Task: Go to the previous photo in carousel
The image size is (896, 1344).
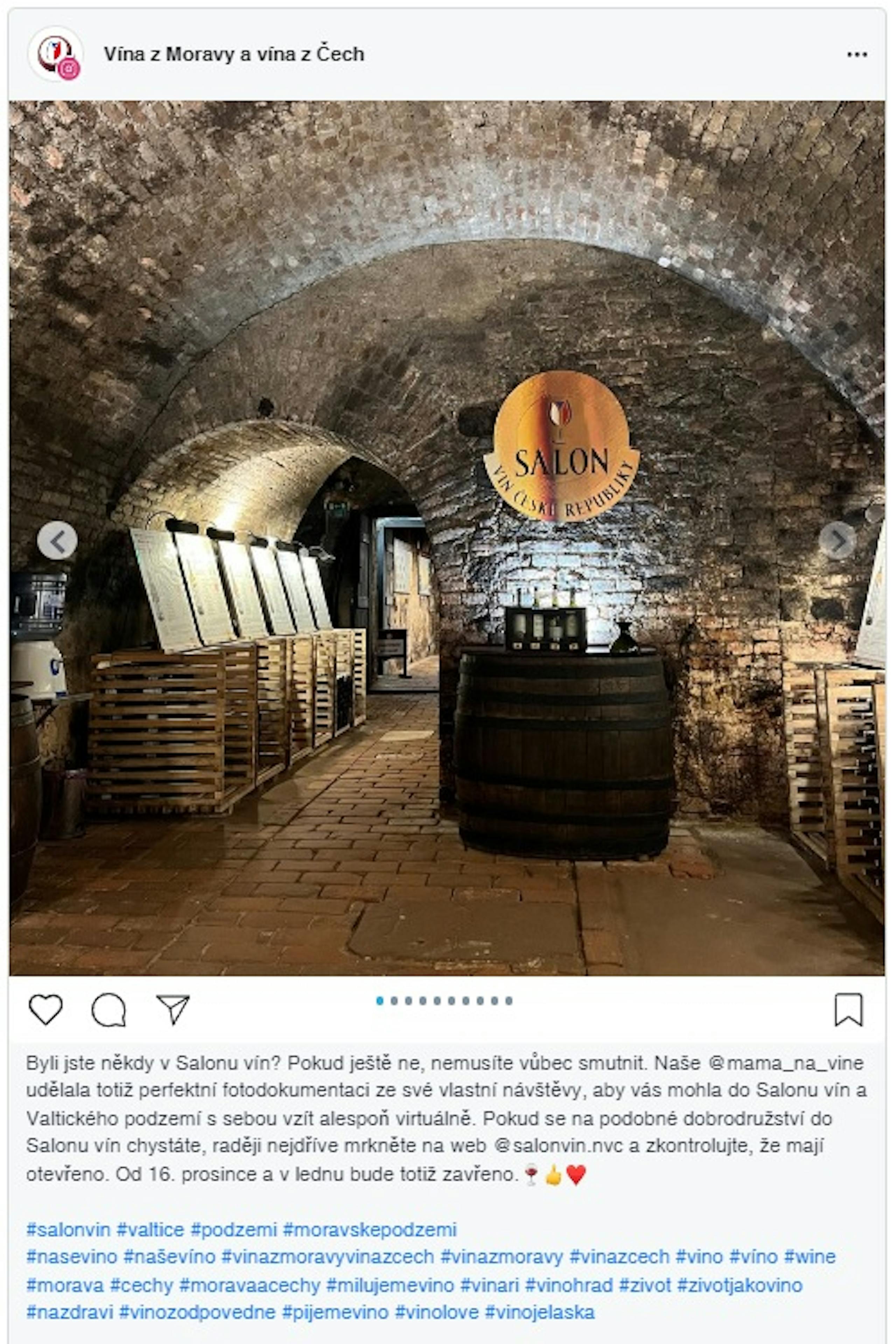Action: coord(57,540)
